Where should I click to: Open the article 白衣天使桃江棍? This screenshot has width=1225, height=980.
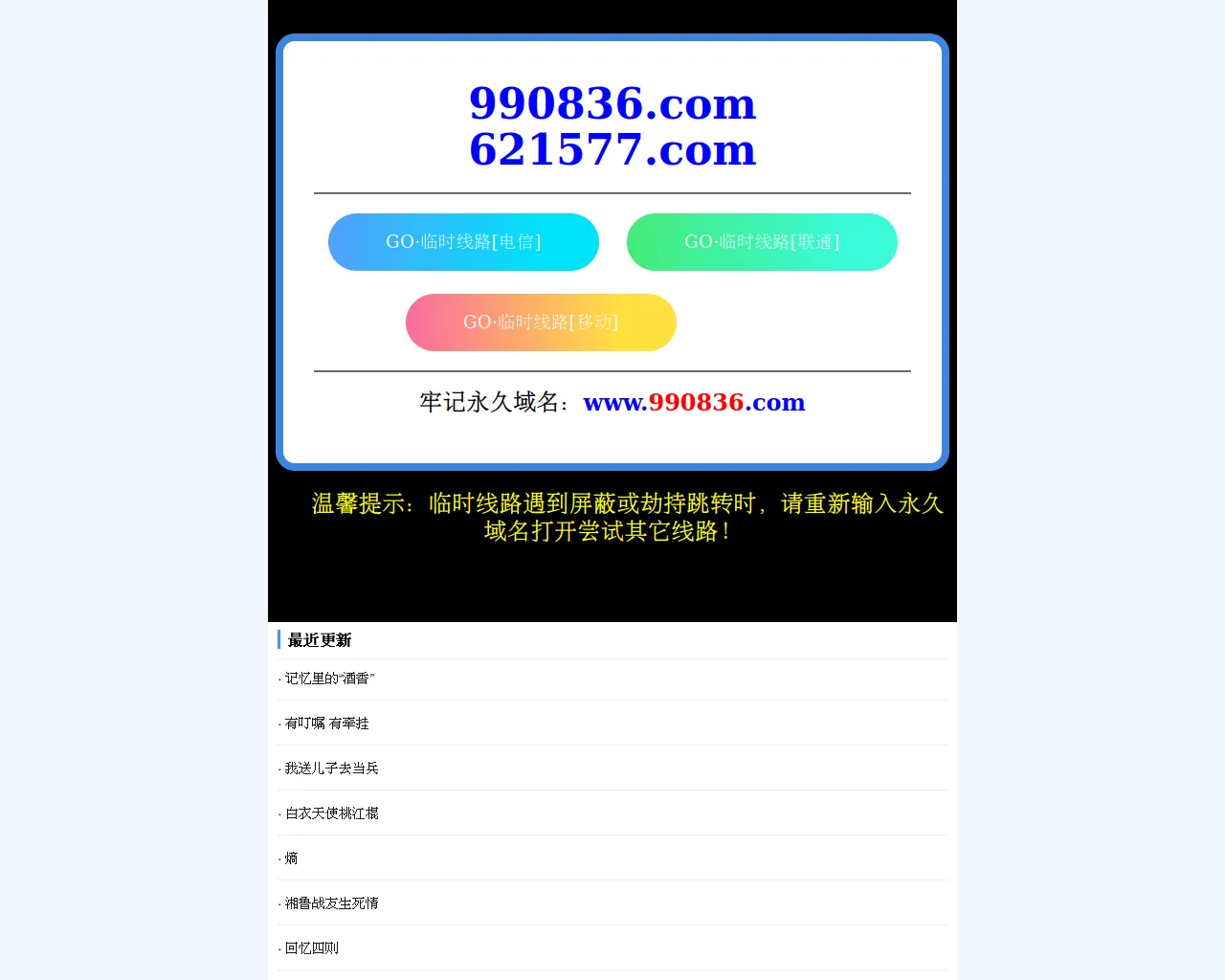pos(331,813)
